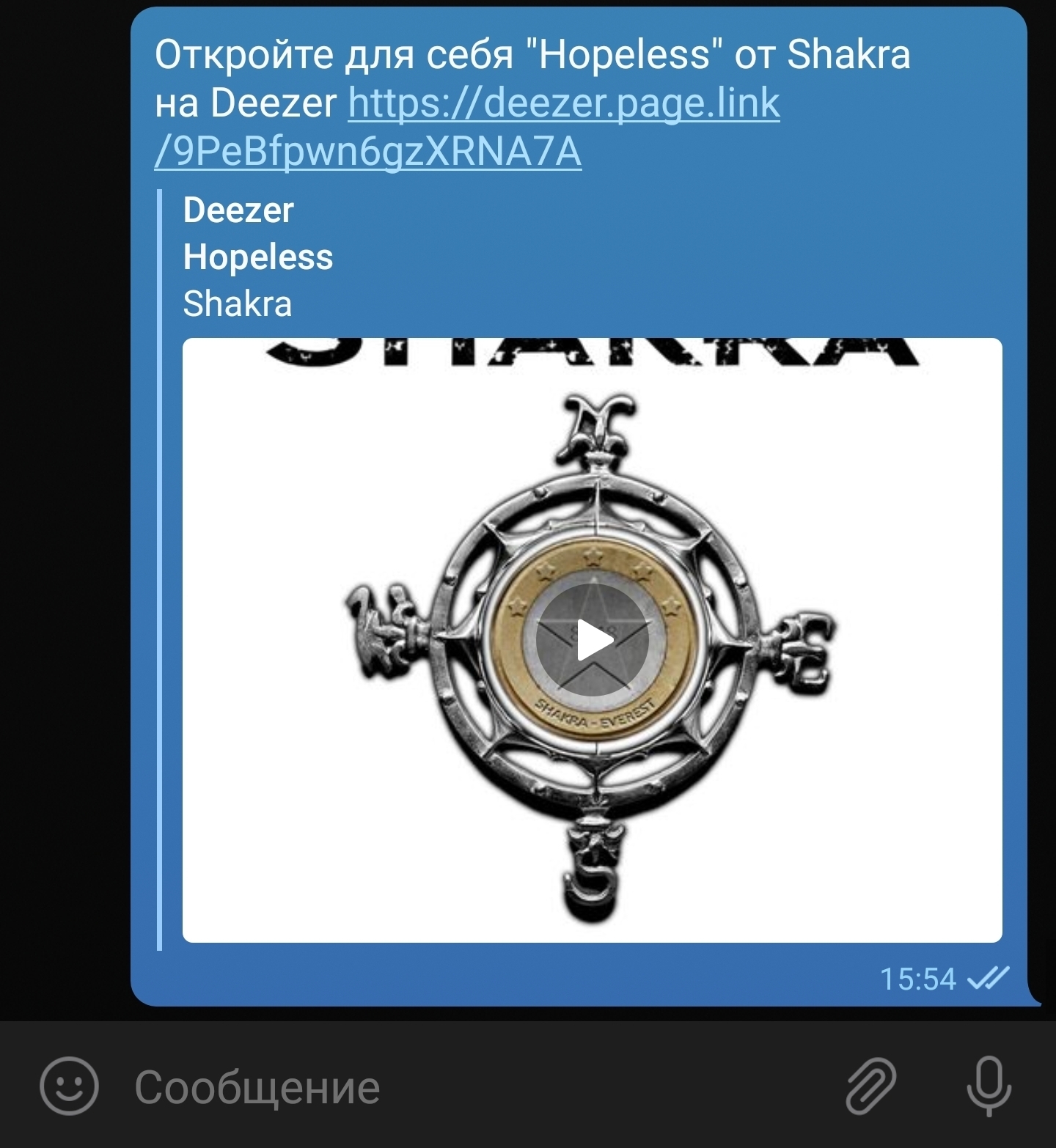Open the emoji picker

point(68,1086)
